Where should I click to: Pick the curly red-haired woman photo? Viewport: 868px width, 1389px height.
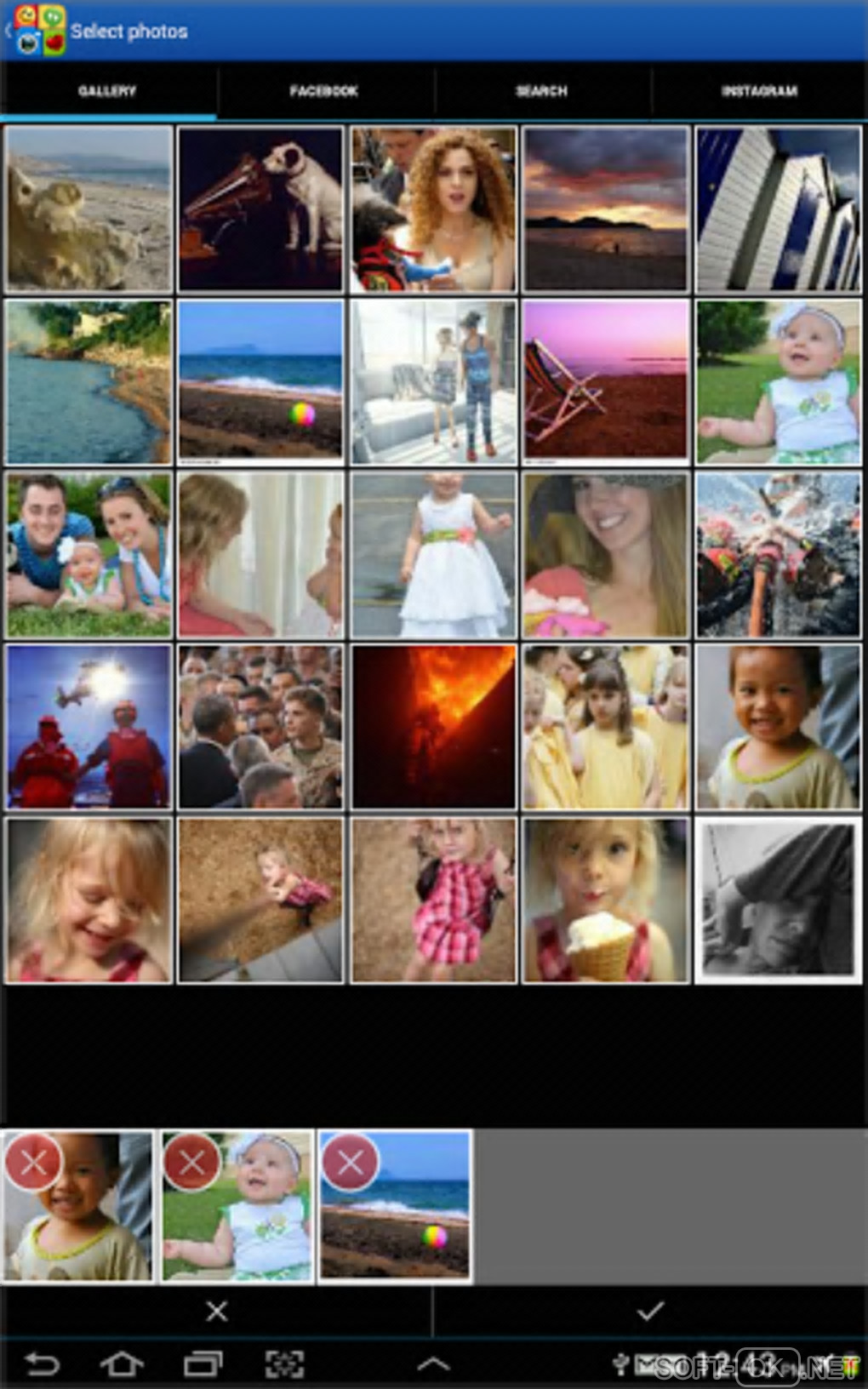[x=434, y=209]
